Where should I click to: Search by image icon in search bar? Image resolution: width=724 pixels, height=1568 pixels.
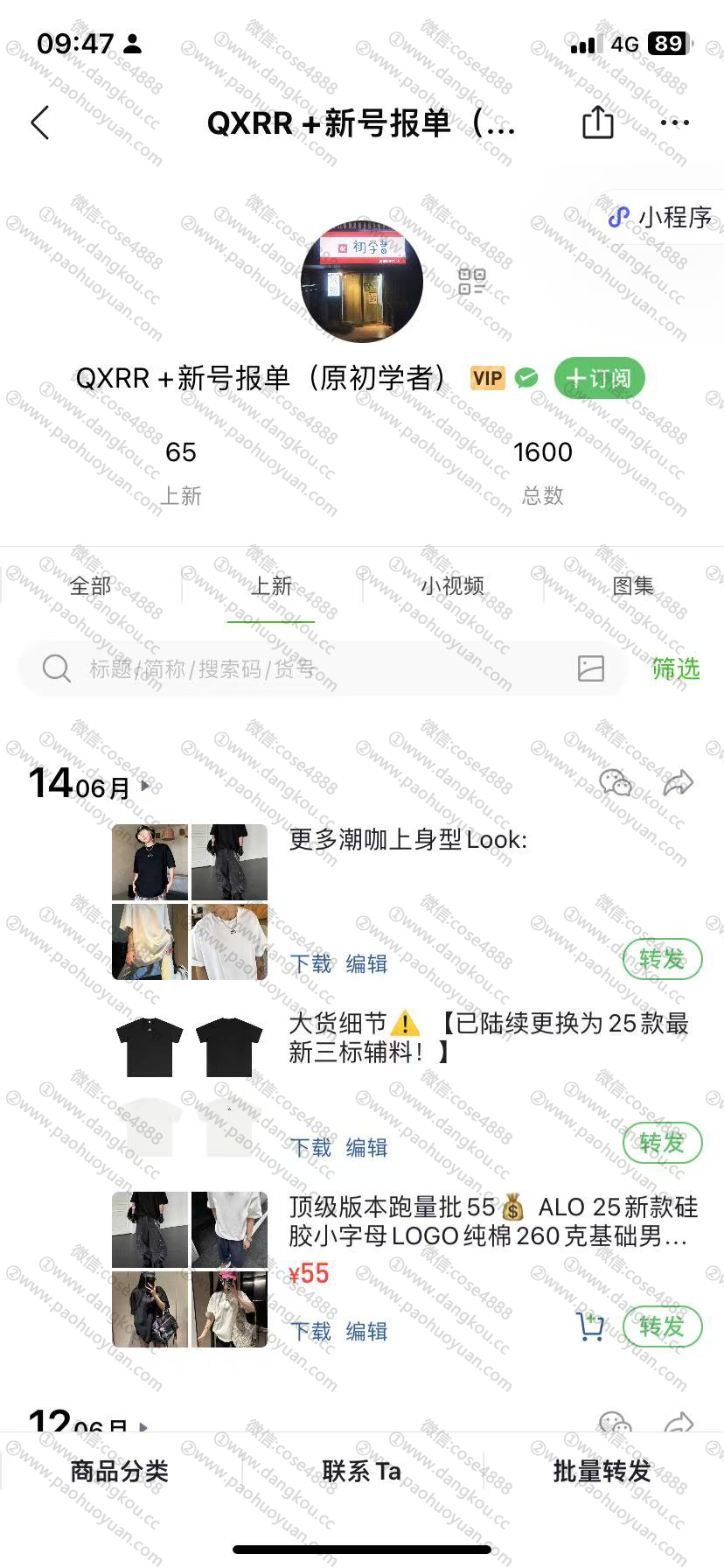(x=591, y=668)
